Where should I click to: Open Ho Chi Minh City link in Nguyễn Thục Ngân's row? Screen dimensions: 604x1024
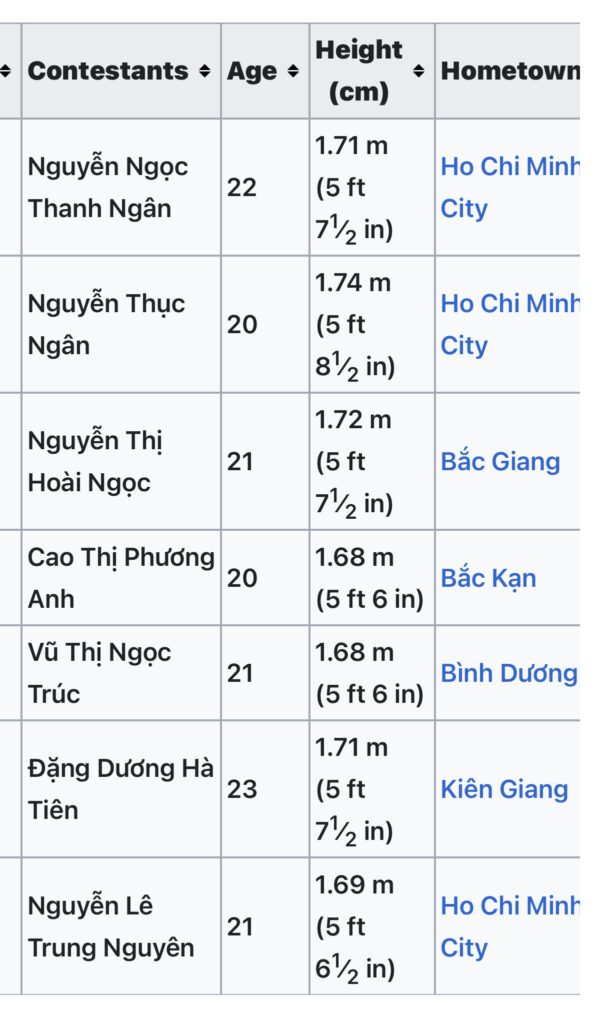point(508,304)
